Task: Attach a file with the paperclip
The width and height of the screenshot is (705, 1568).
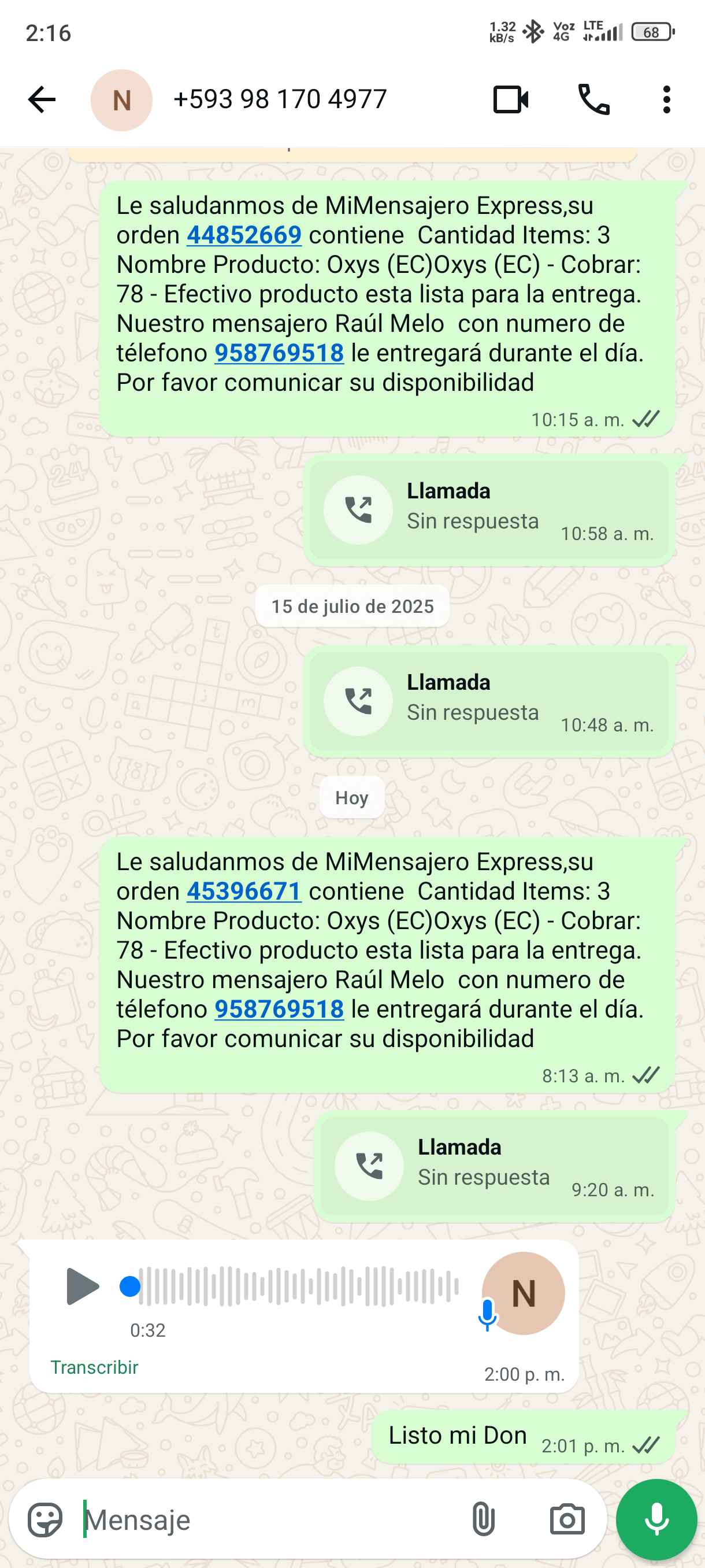Action: (483, 1520)
